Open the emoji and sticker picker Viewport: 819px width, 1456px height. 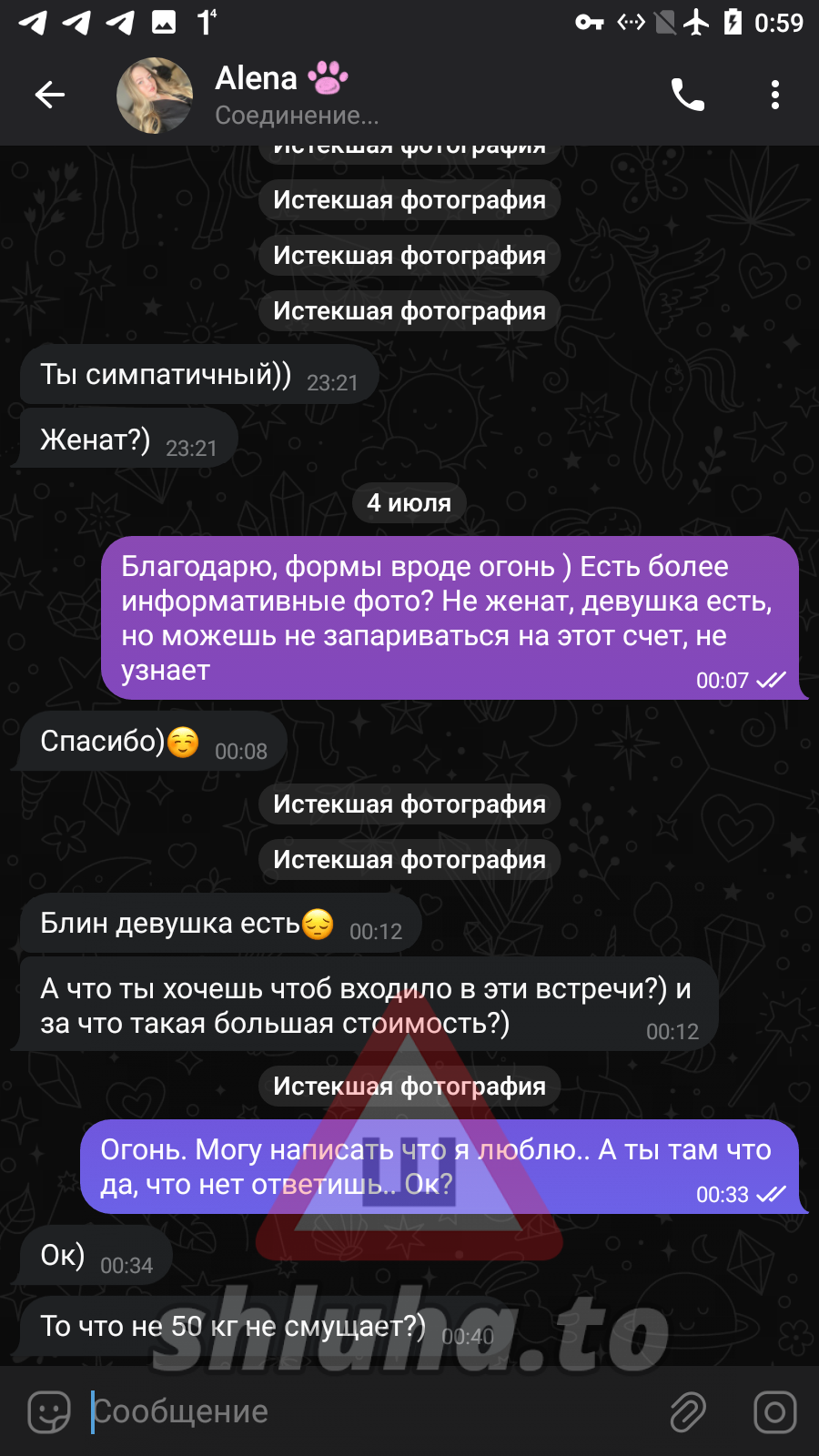pos(49,1411)
